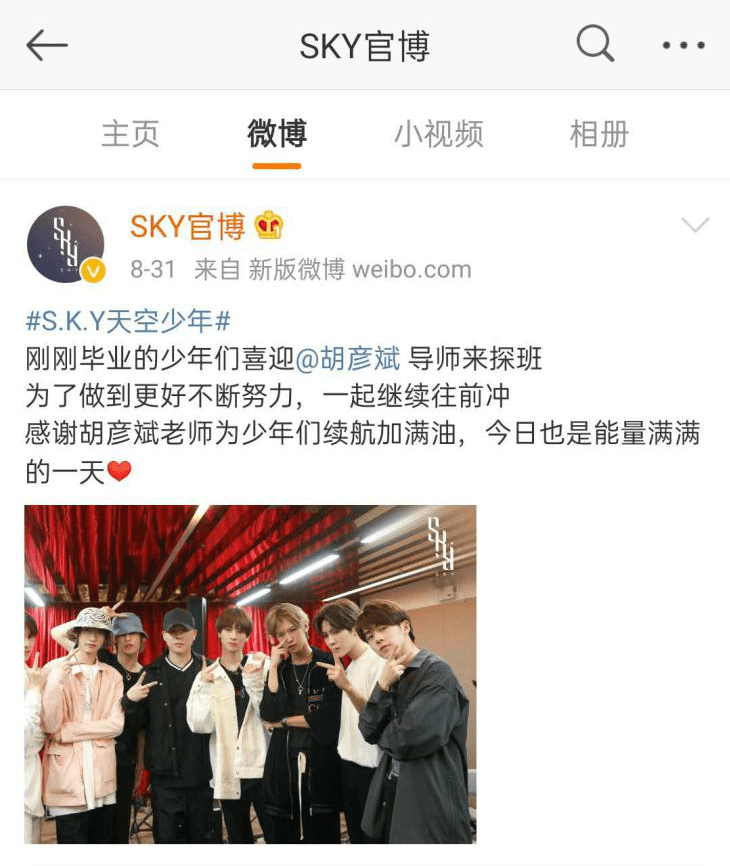Image resolution: width=730 pixels, height=866 pixels.
Task: Switch to the 主页 tab
Action: [130, 134]
